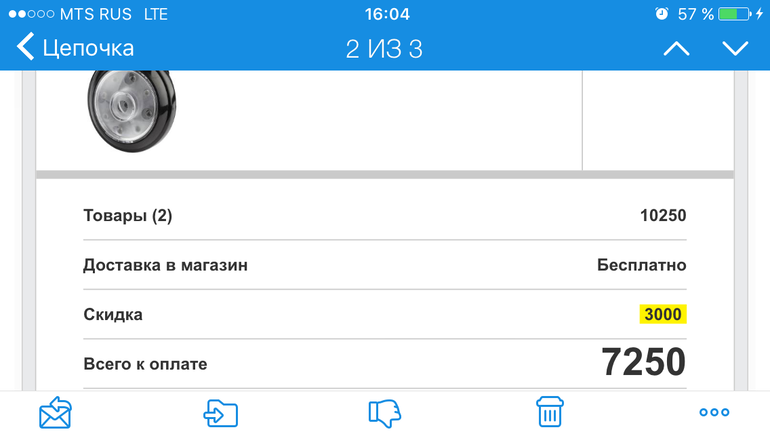
Task: Mark the email as spam (thumbs down)
Action: point(384,412)
